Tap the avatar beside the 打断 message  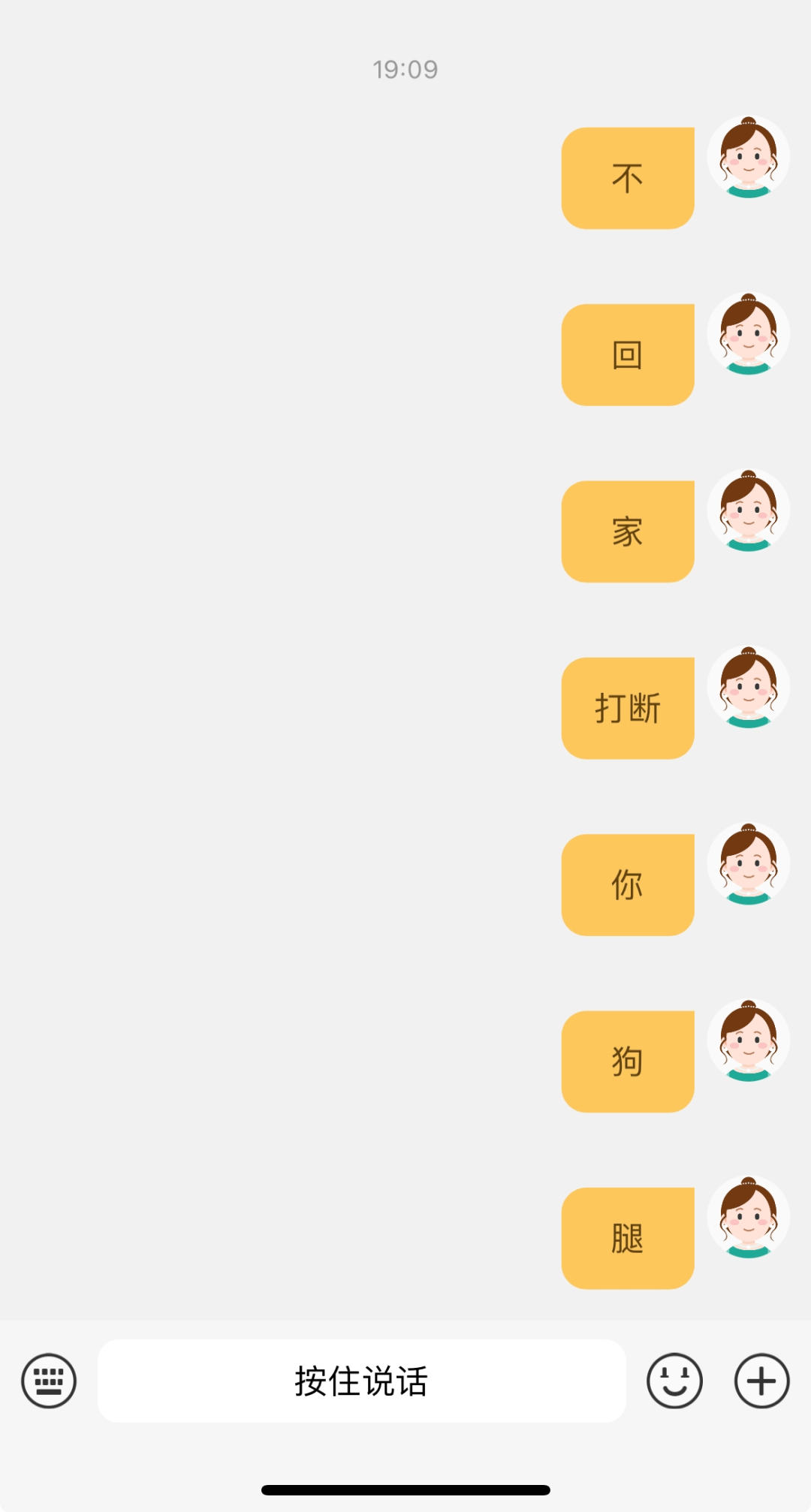[x=748, y=688]
